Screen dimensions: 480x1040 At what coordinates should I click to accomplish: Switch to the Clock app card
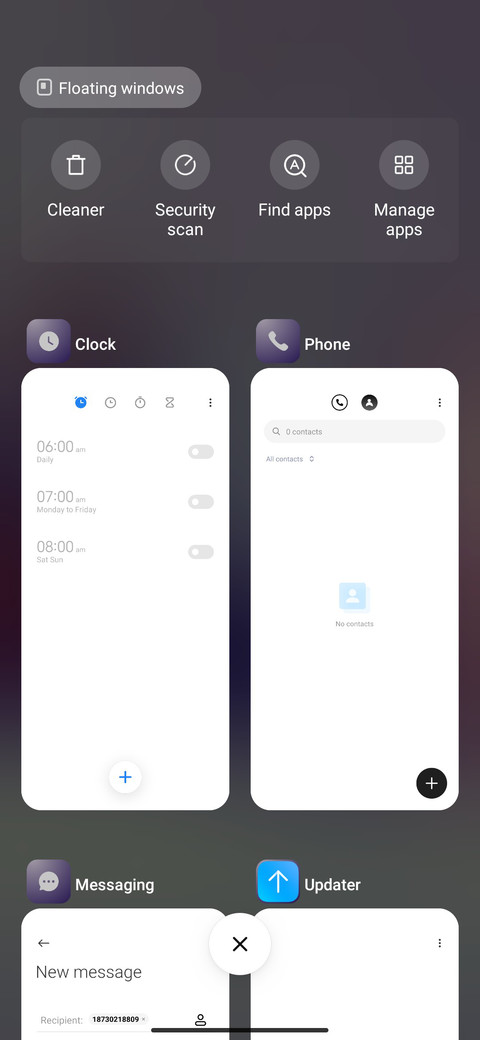[125, 589]
